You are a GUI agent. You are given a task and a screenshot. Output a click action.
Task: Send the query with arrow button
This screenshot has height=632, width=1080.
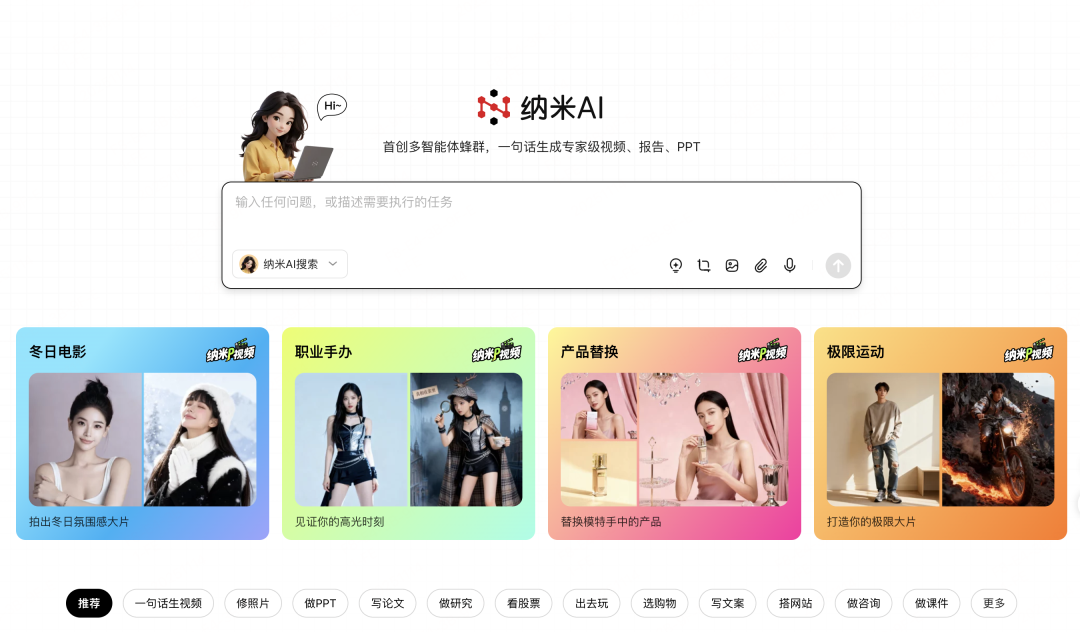[838, 265]
